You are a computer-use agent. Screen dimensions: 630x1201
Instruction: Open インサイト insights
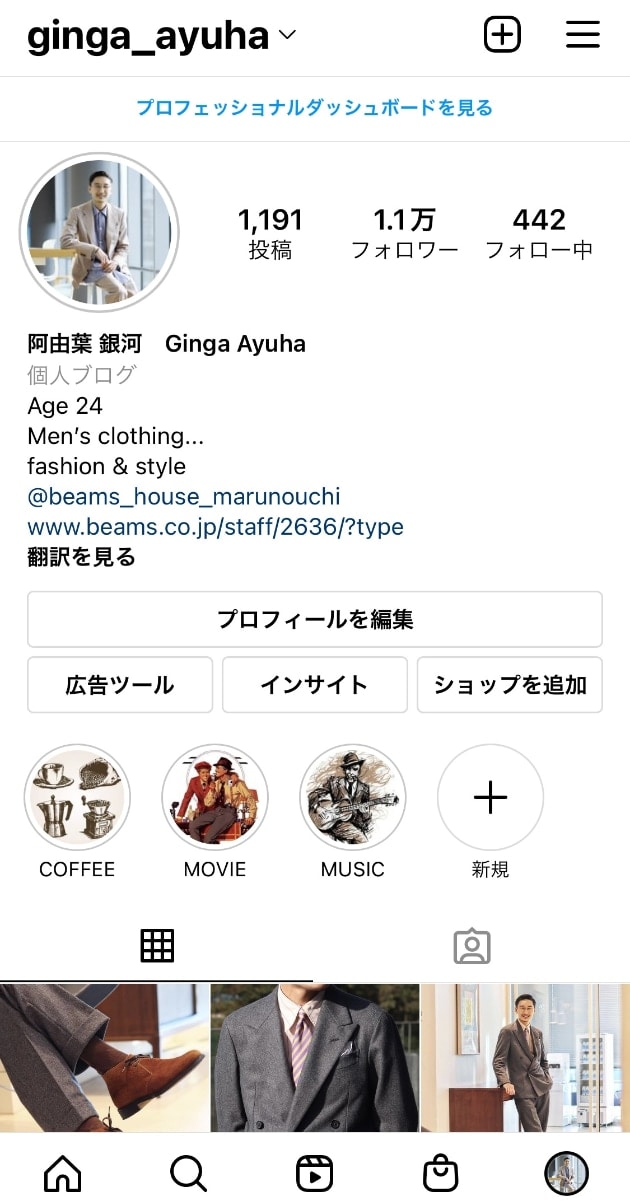[x=315, y=685]
